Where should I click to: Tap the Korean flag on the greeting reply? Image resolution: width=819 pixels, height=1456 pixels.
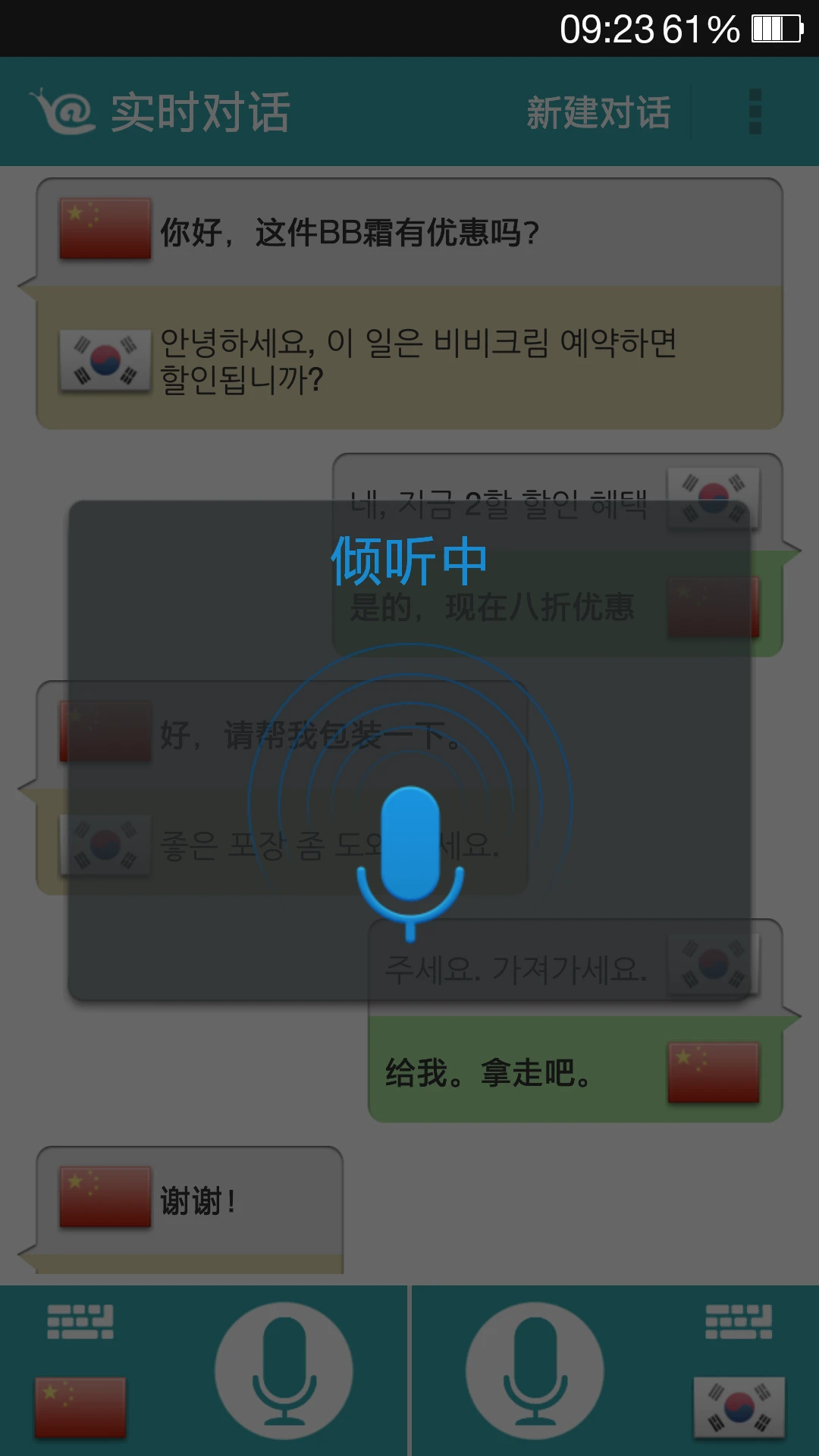pyautogui.click(x=105, y=358)
